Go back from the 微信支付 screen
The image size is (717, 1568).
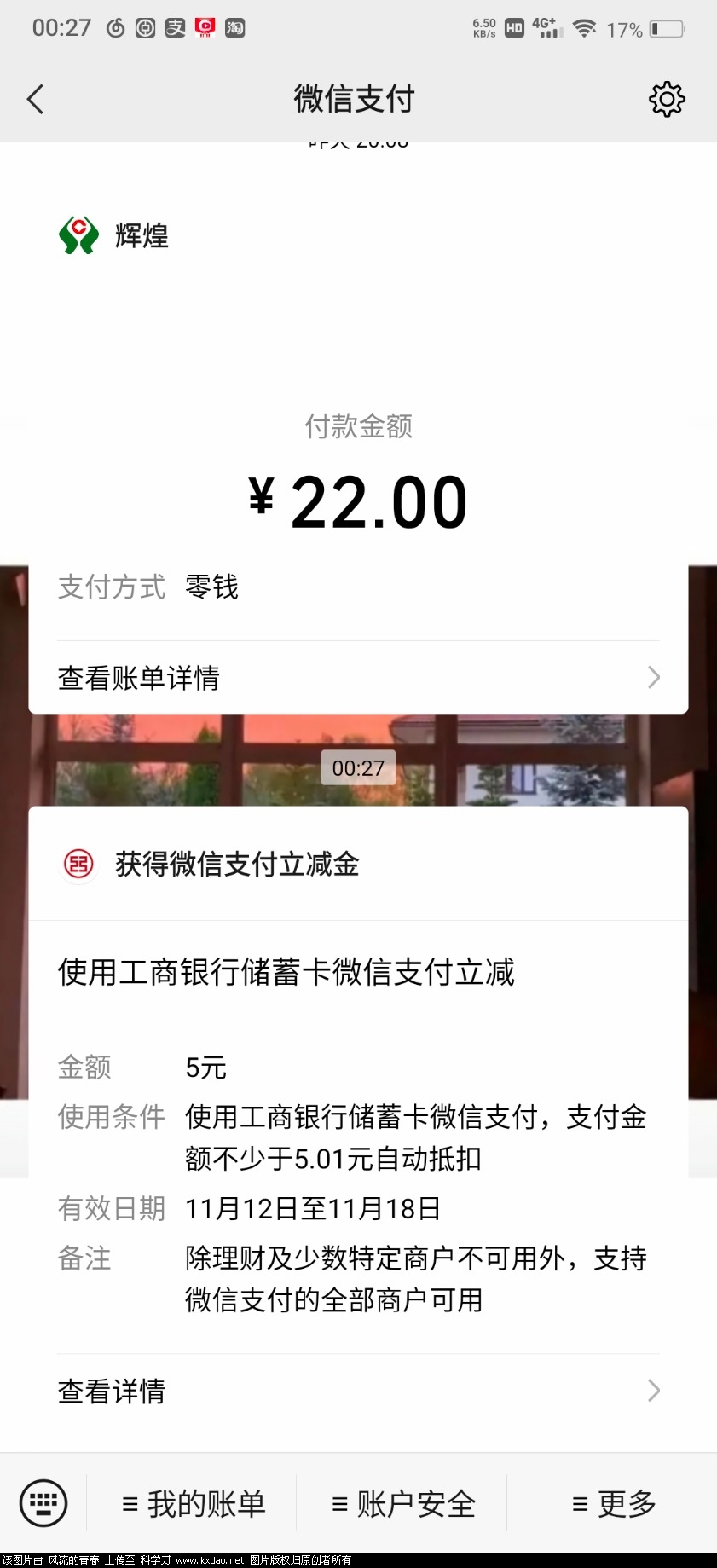[36, 99]
